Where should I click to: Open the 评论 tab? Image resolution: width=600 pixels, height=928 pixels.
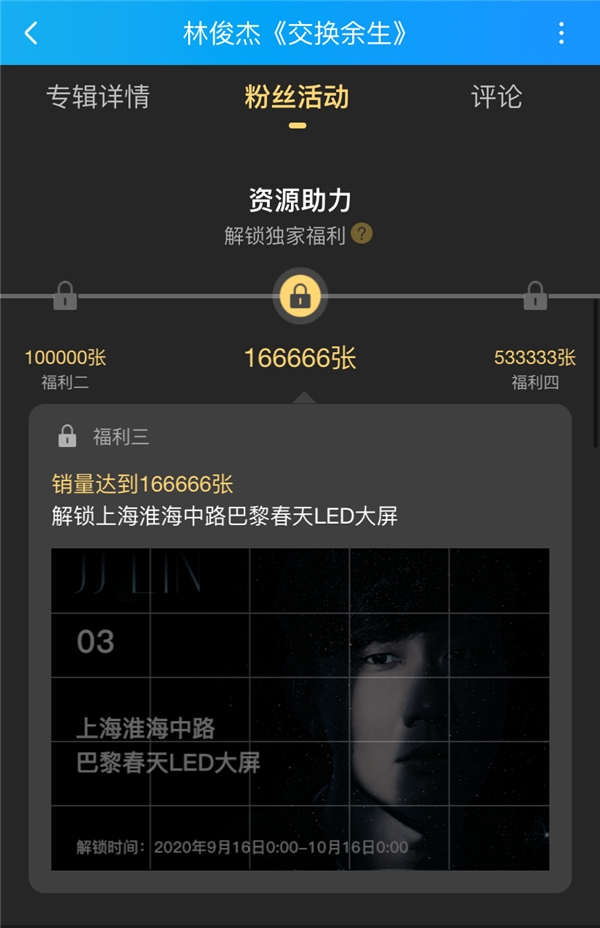tap(497, 97)
